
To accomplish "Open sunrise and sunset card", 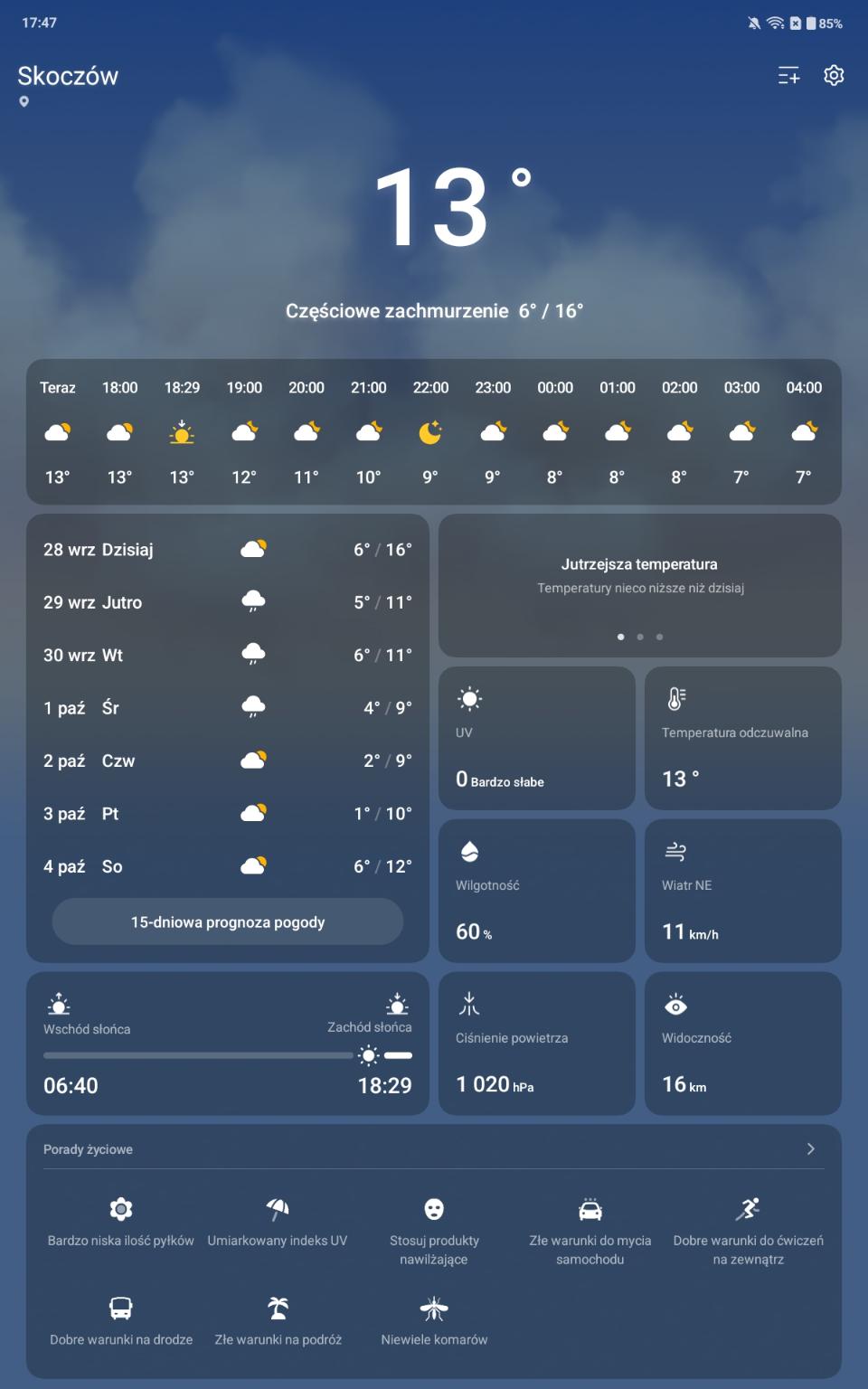I will [x=228, y=1044].
